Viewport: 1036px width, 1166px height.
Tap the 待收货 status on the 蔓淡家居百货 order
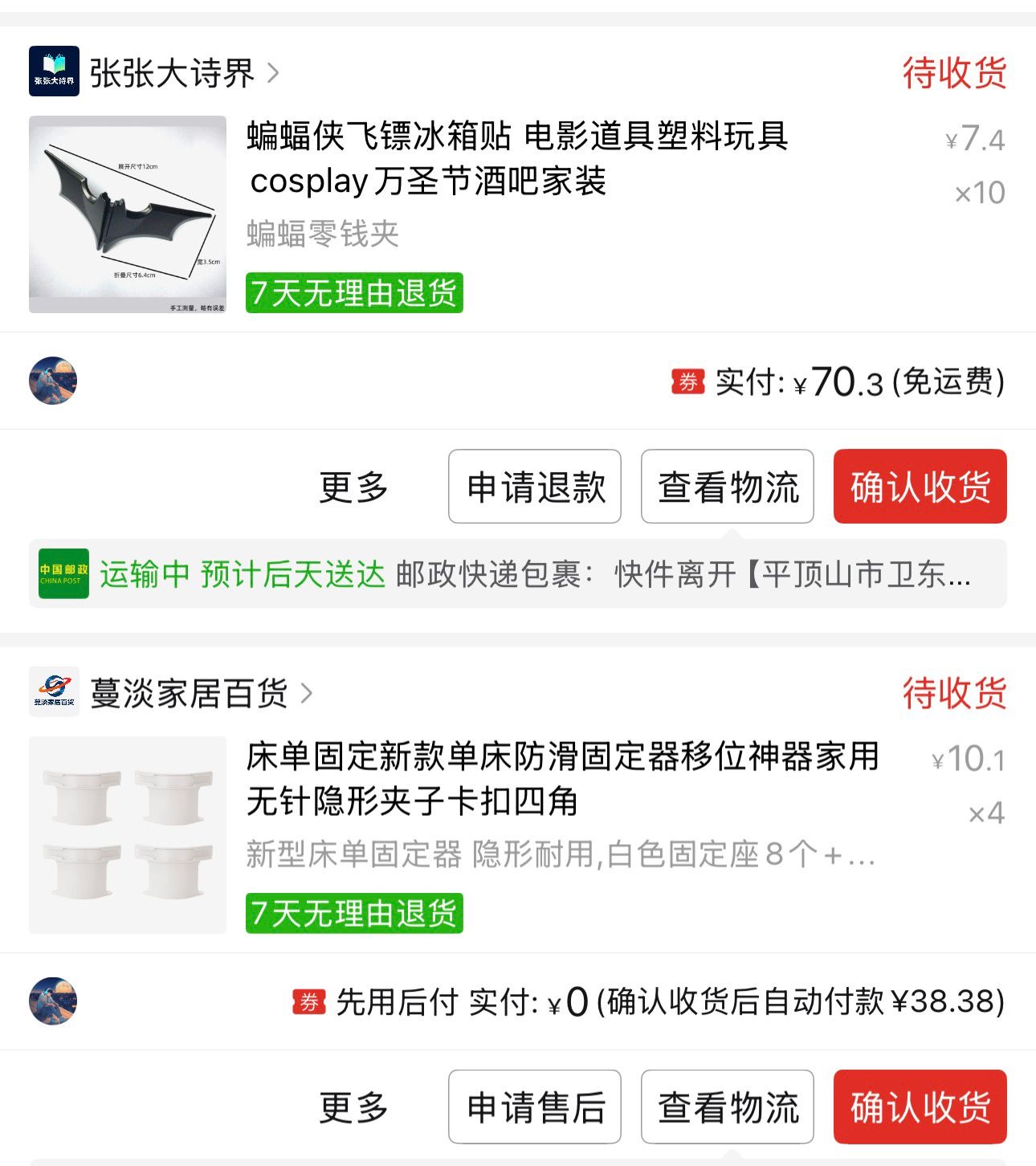[x=954, y=694]
